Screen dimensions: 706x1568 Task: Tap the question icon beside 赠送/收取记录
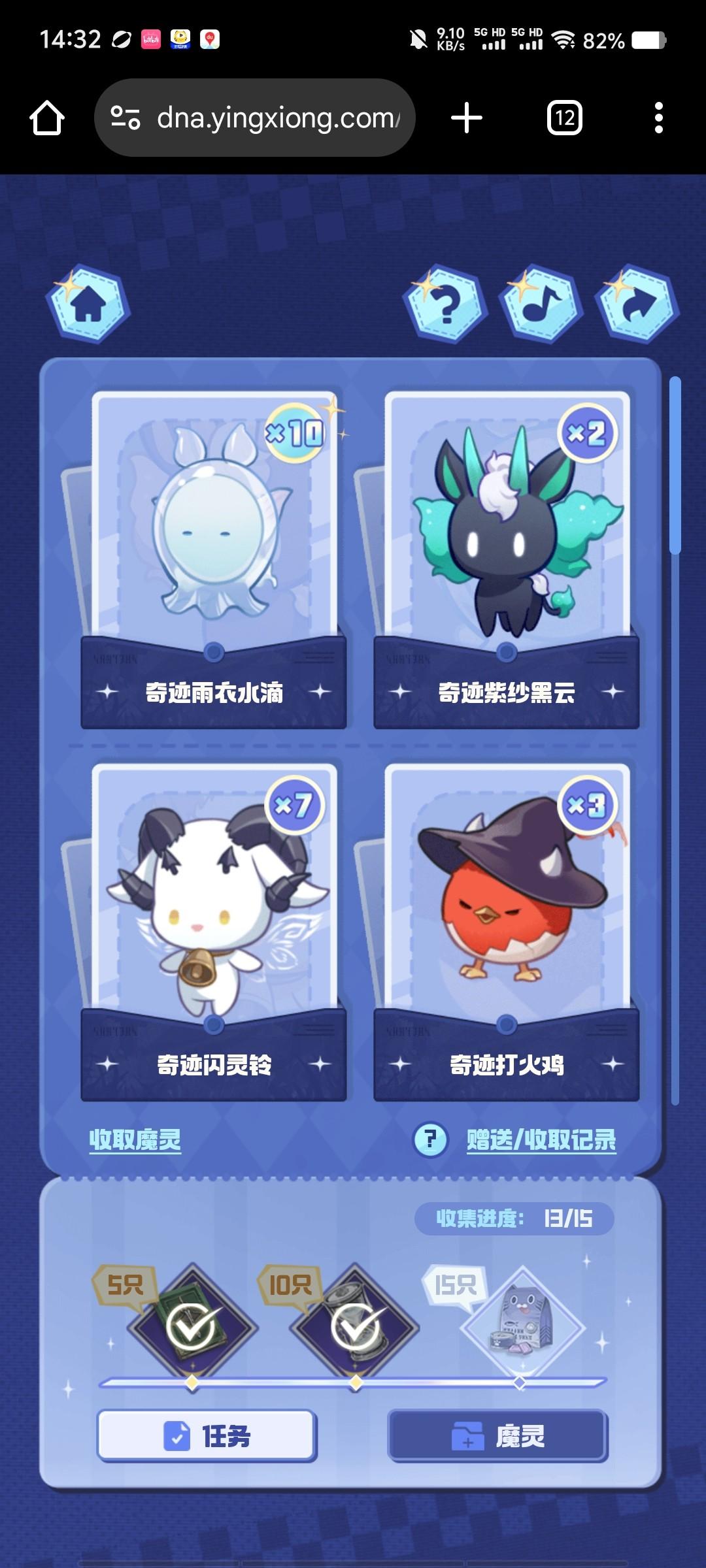[x=430, y=1140]
